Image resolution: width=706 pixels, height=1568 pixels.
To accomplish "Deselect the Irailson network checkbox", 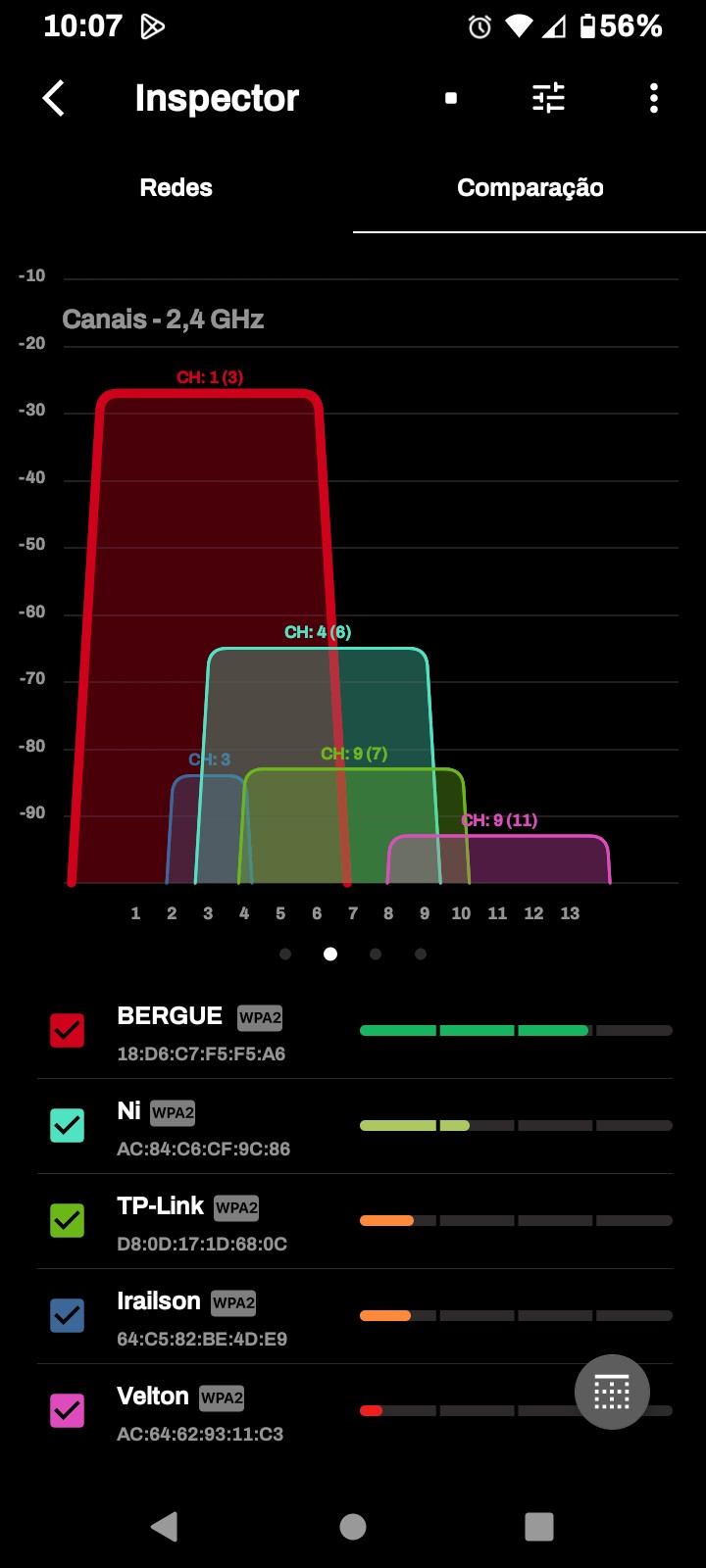I will 68,1315.
